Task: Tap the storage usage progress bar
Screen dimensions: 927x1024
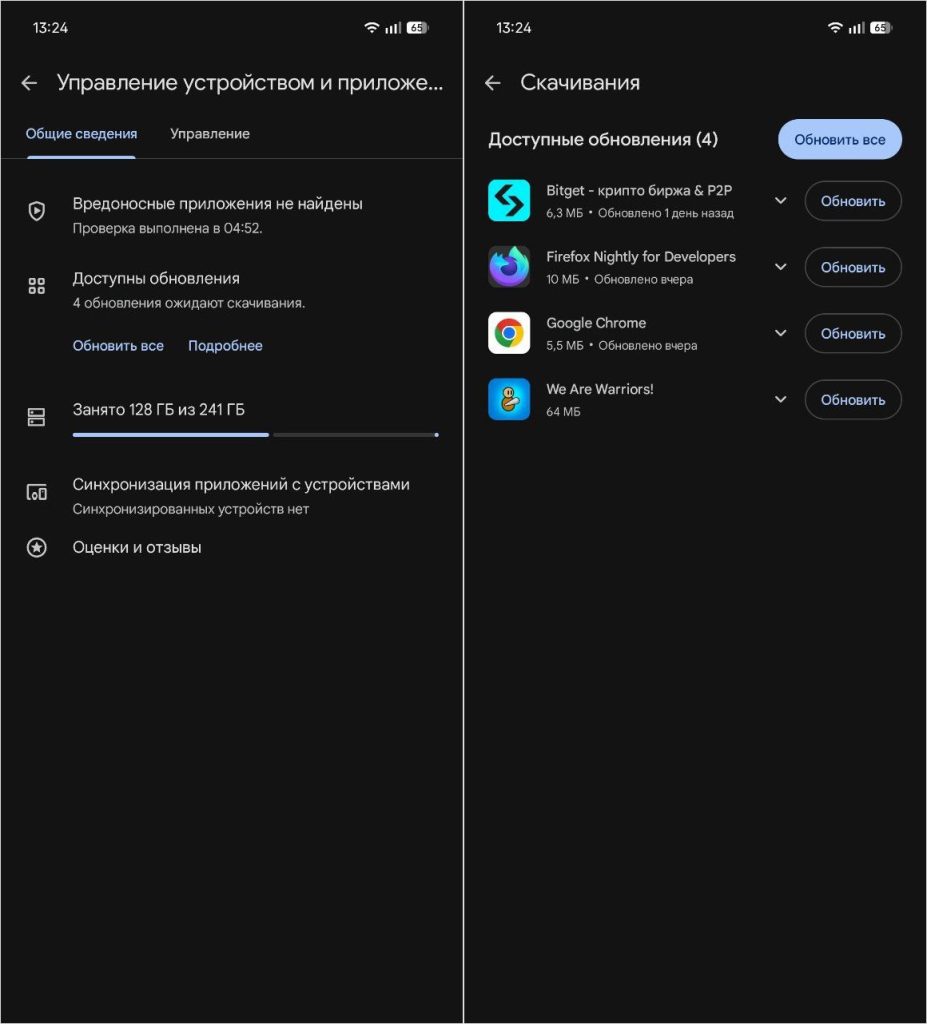Action: pyautogui.click(x=253, y=434)
